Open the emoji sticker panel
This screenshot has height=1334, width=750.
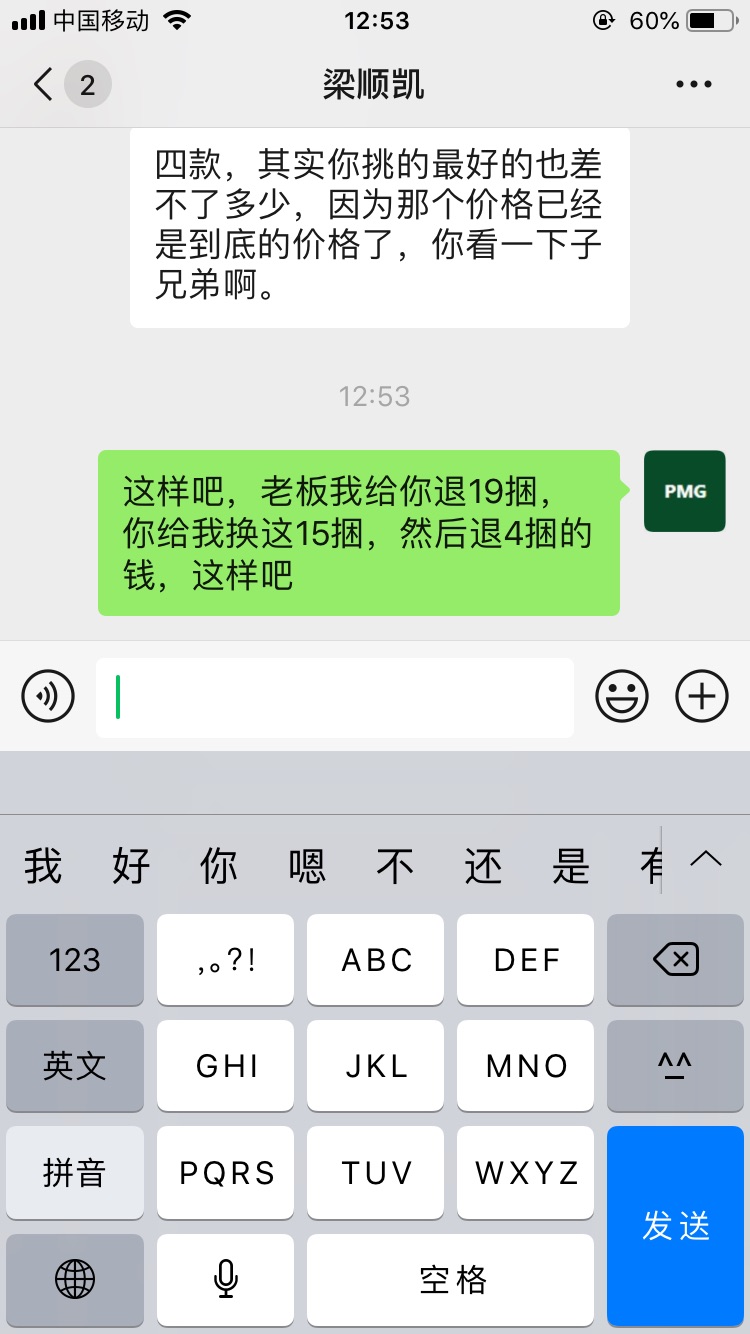click(x=622, y=696)
